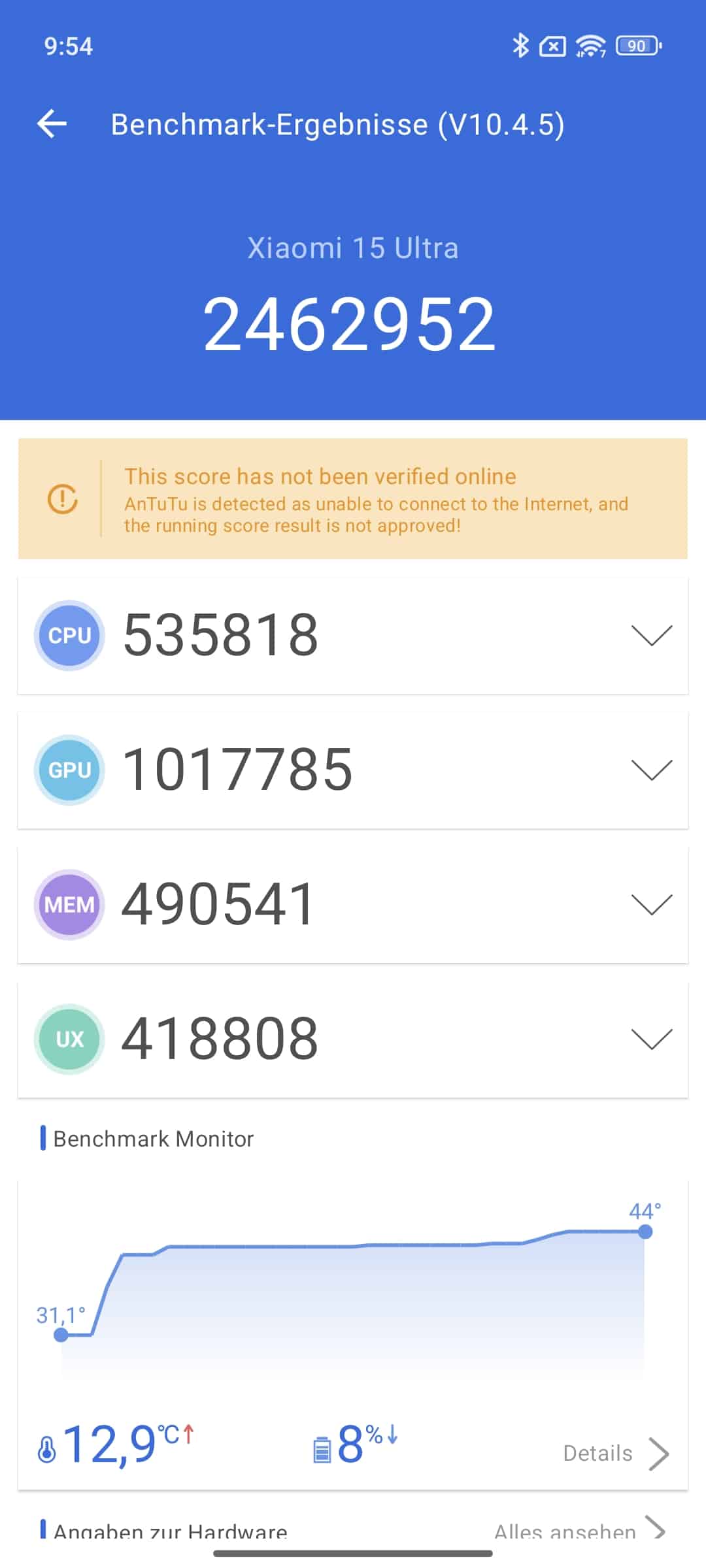Screen dimensions: 706x1568
Task: Go back using the arrow icon
Action: (x=52, y=123)
